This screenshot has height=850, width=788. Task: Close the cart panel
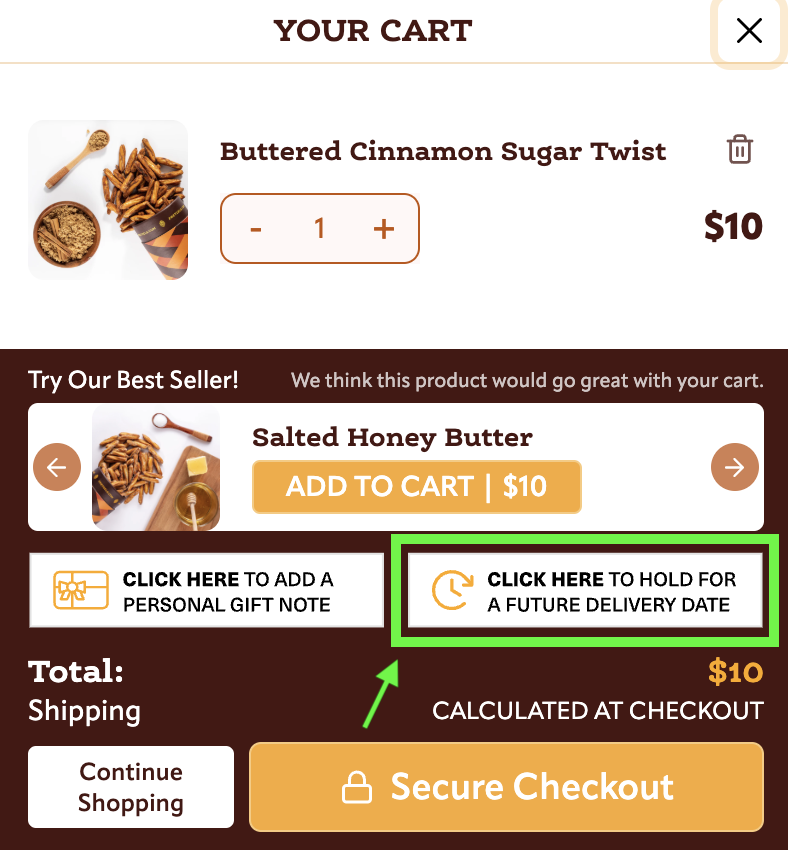[x=749, y=31]
